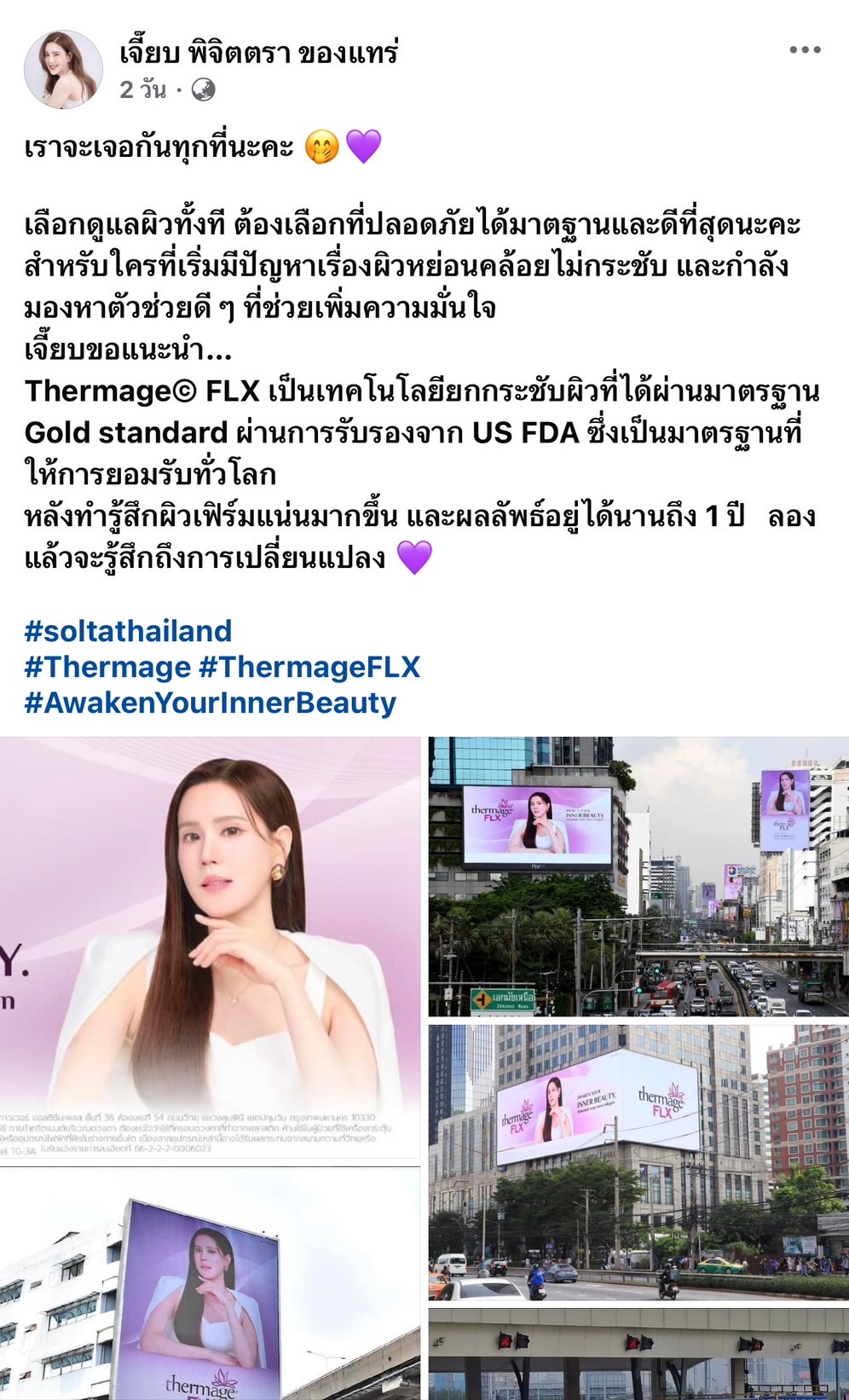Viewport: 849px width, 1400px height.
Task: Open the page name เจี๊ยบ พิจิตตรา ของแทร่
Action: point(259,53)
